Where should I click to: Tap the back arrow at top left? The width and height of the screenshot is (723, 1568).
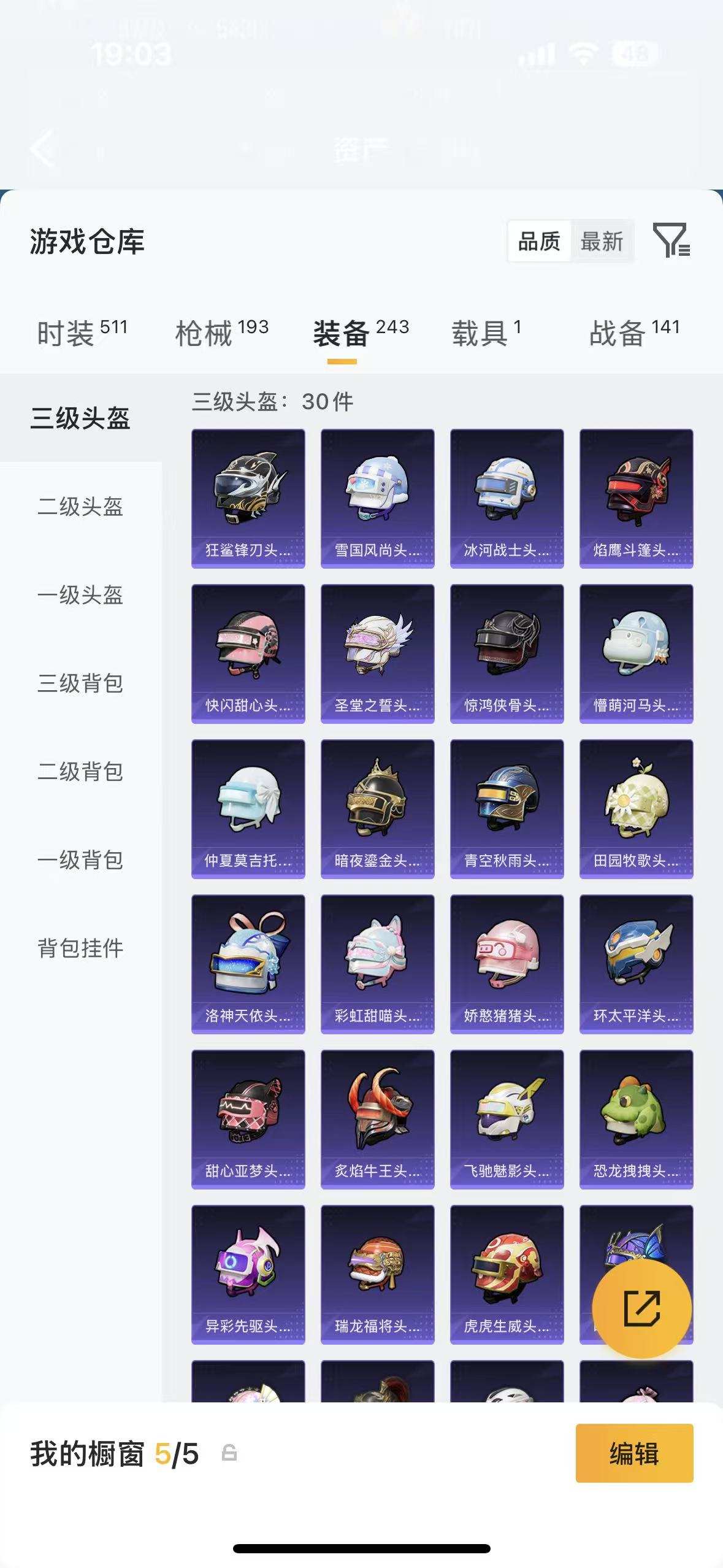click(43, 149)
